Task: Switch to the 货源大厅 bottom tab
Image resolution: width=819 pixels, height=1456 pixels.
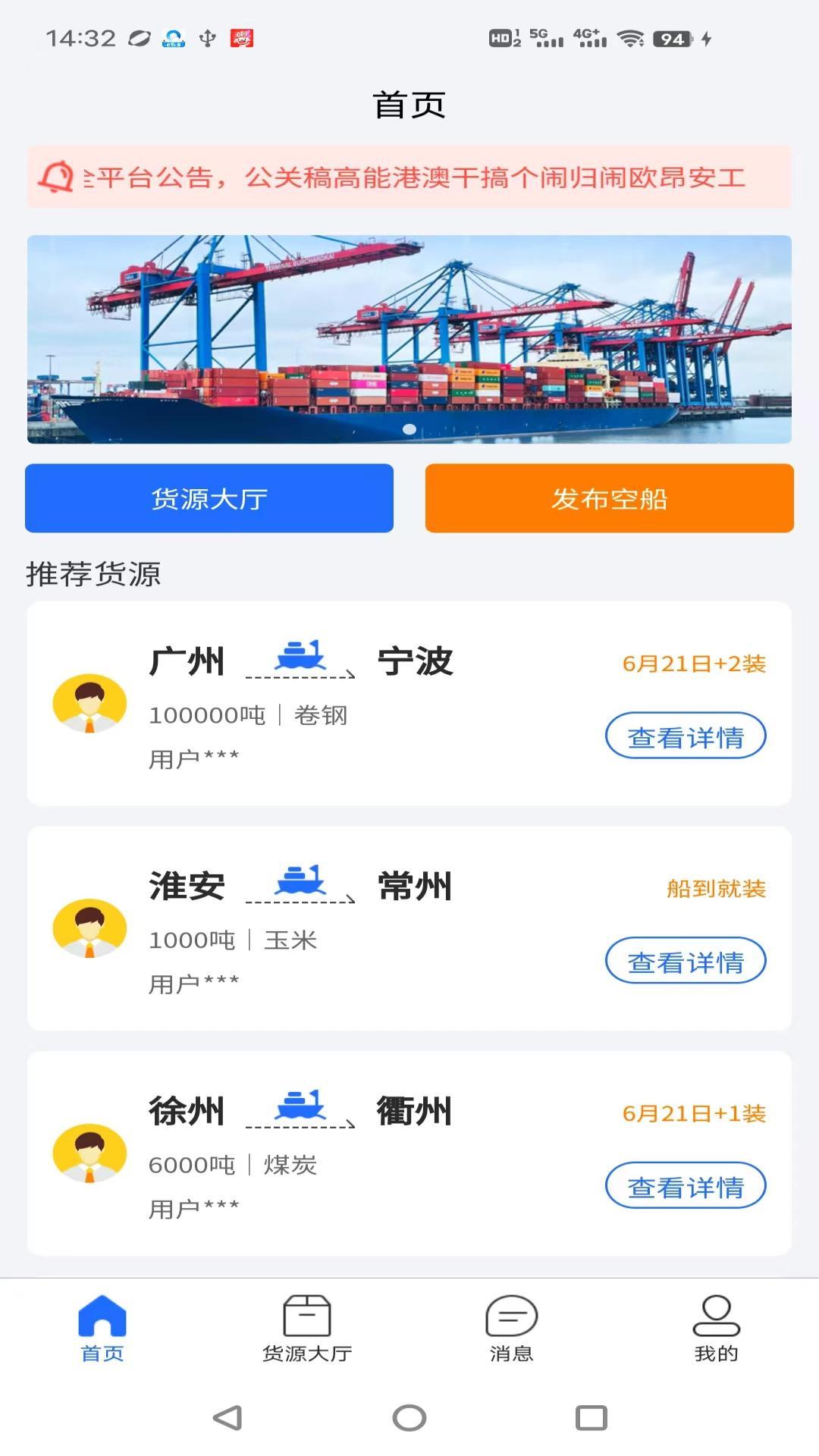Action: click(307, 1329)
